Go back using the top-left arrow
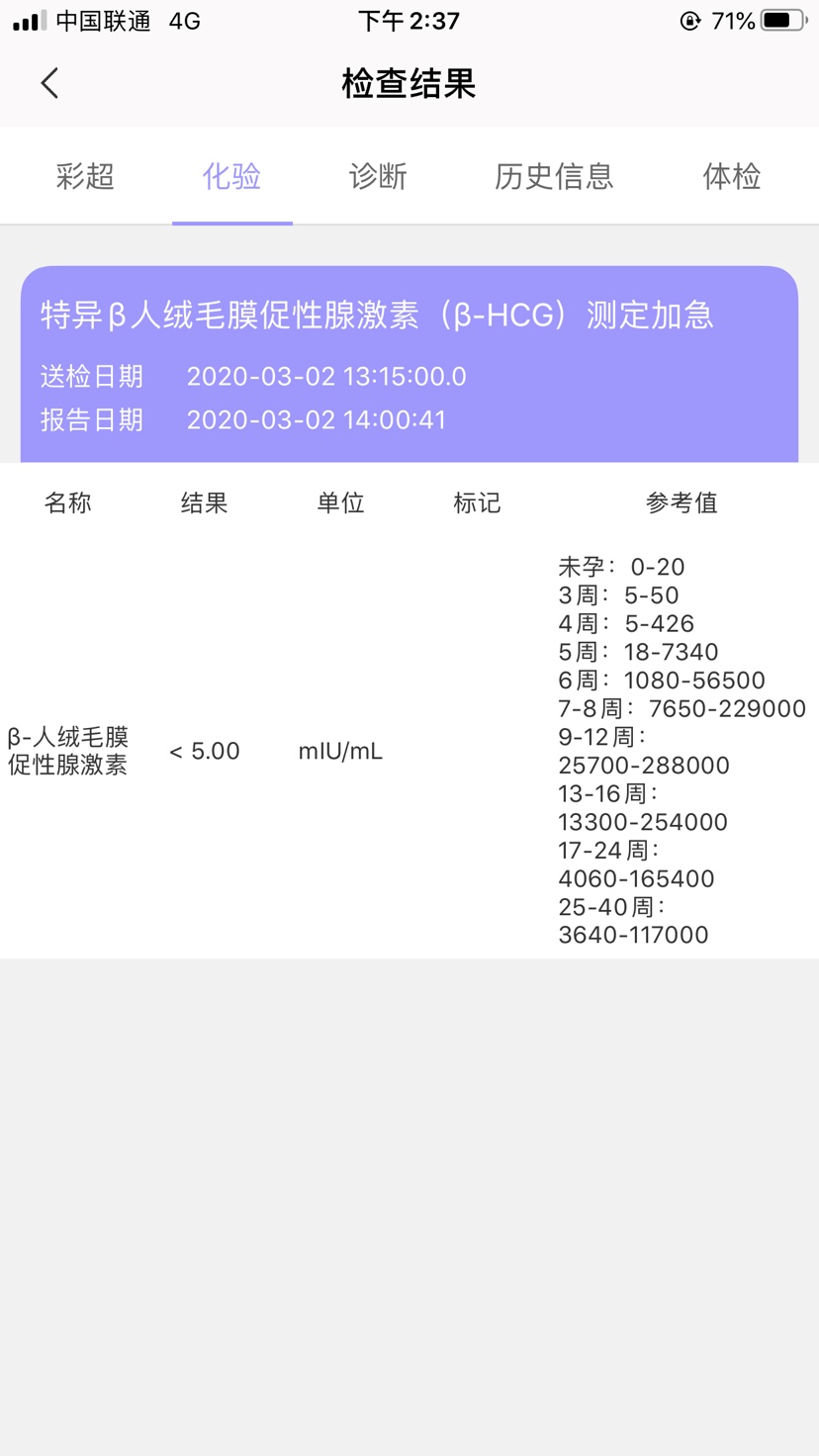Image resolution: width=819 pixels, height=1456 pixels. click(x=49, y=83)
